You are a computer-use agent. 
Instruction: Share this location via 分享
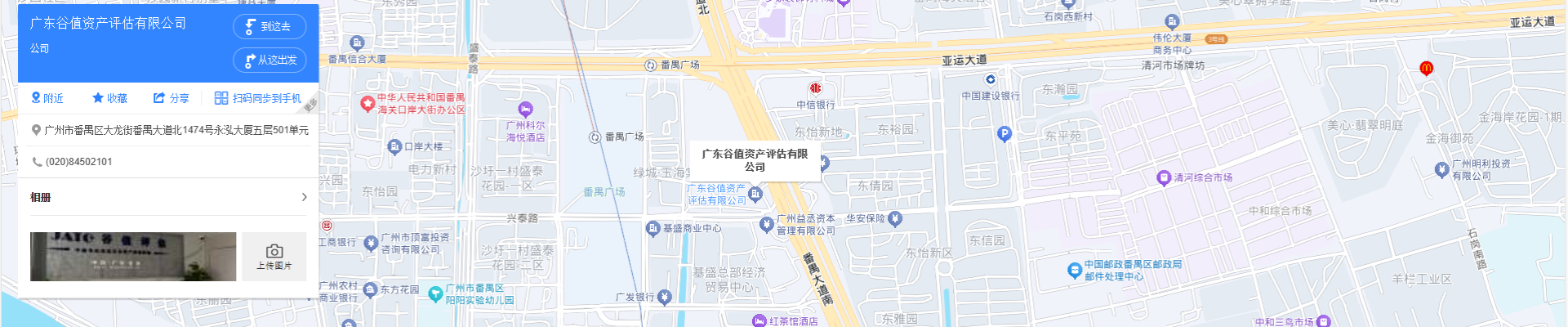click(171, 98)
